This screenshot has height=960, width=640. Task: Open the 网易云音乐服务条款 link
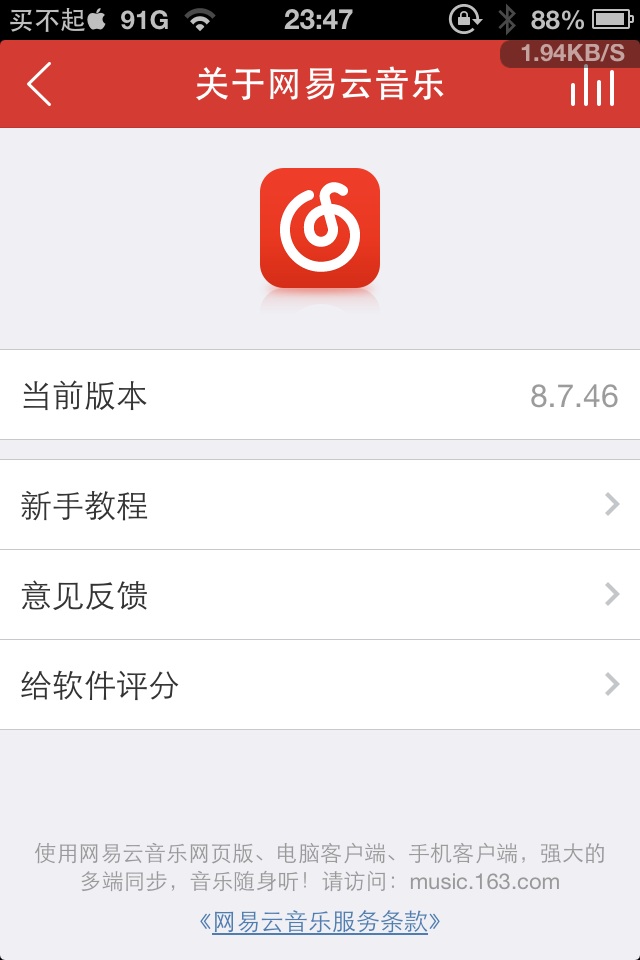(x=320, y=921)
